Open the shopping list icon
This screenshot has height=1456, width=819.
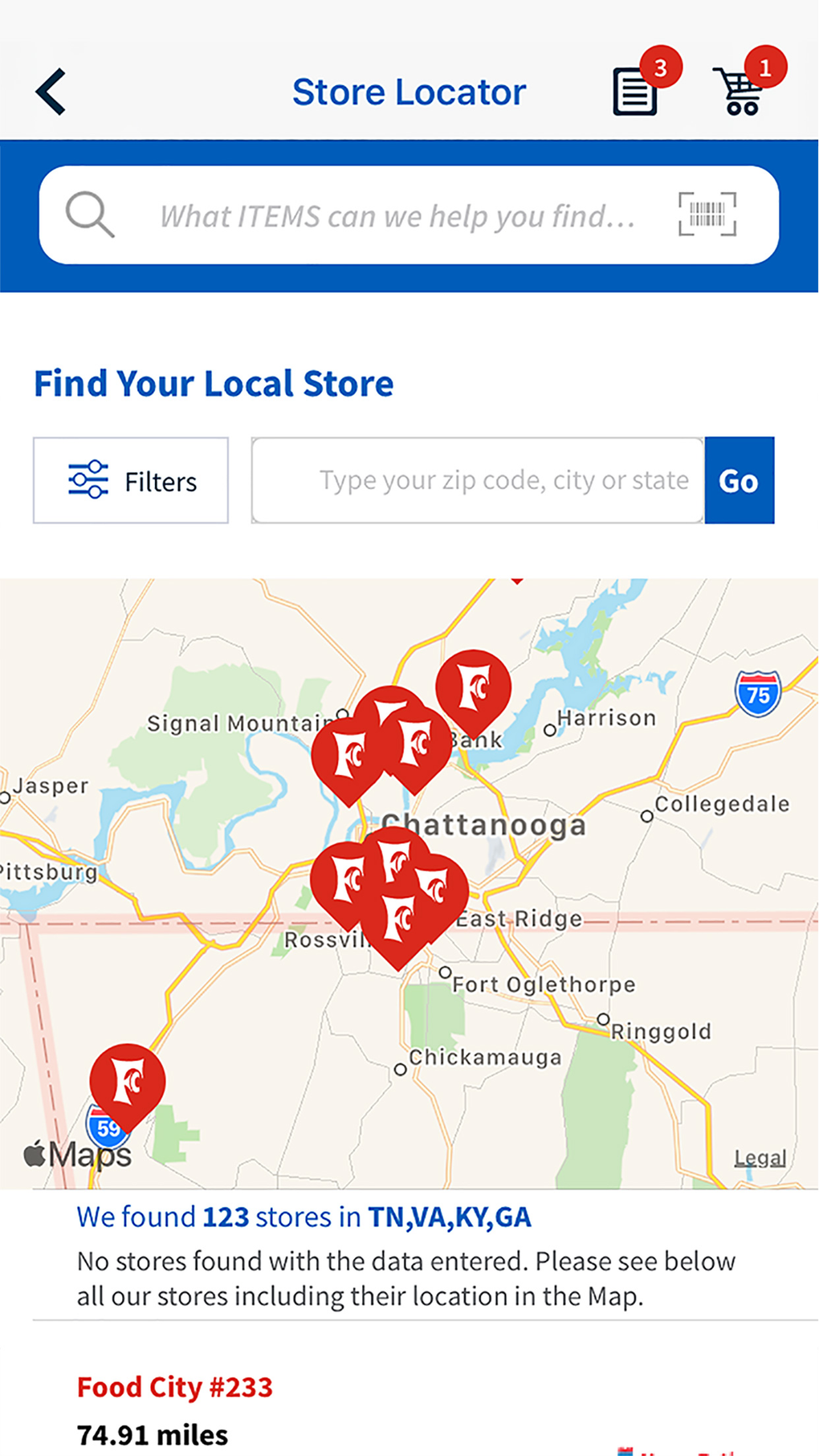[x=635, y=92]
